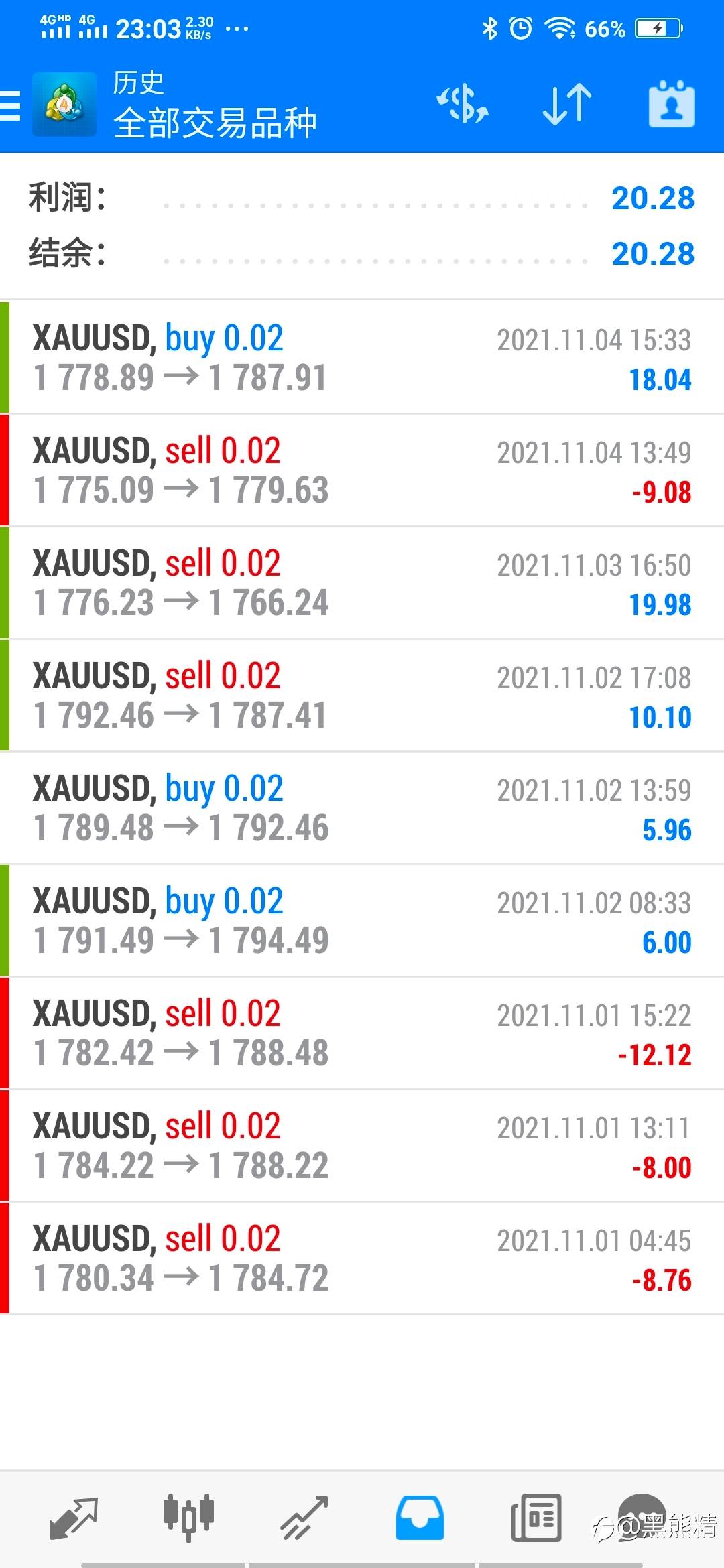Switch to the Quotes tab

pos(74,1517)
